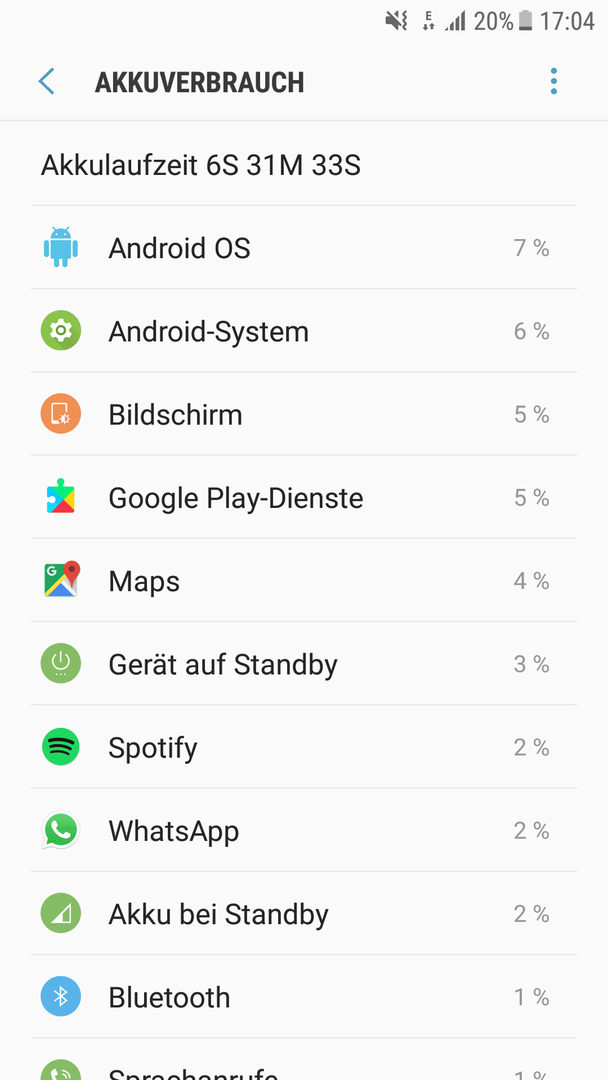Open the Bluetooth usage entry

304,997
